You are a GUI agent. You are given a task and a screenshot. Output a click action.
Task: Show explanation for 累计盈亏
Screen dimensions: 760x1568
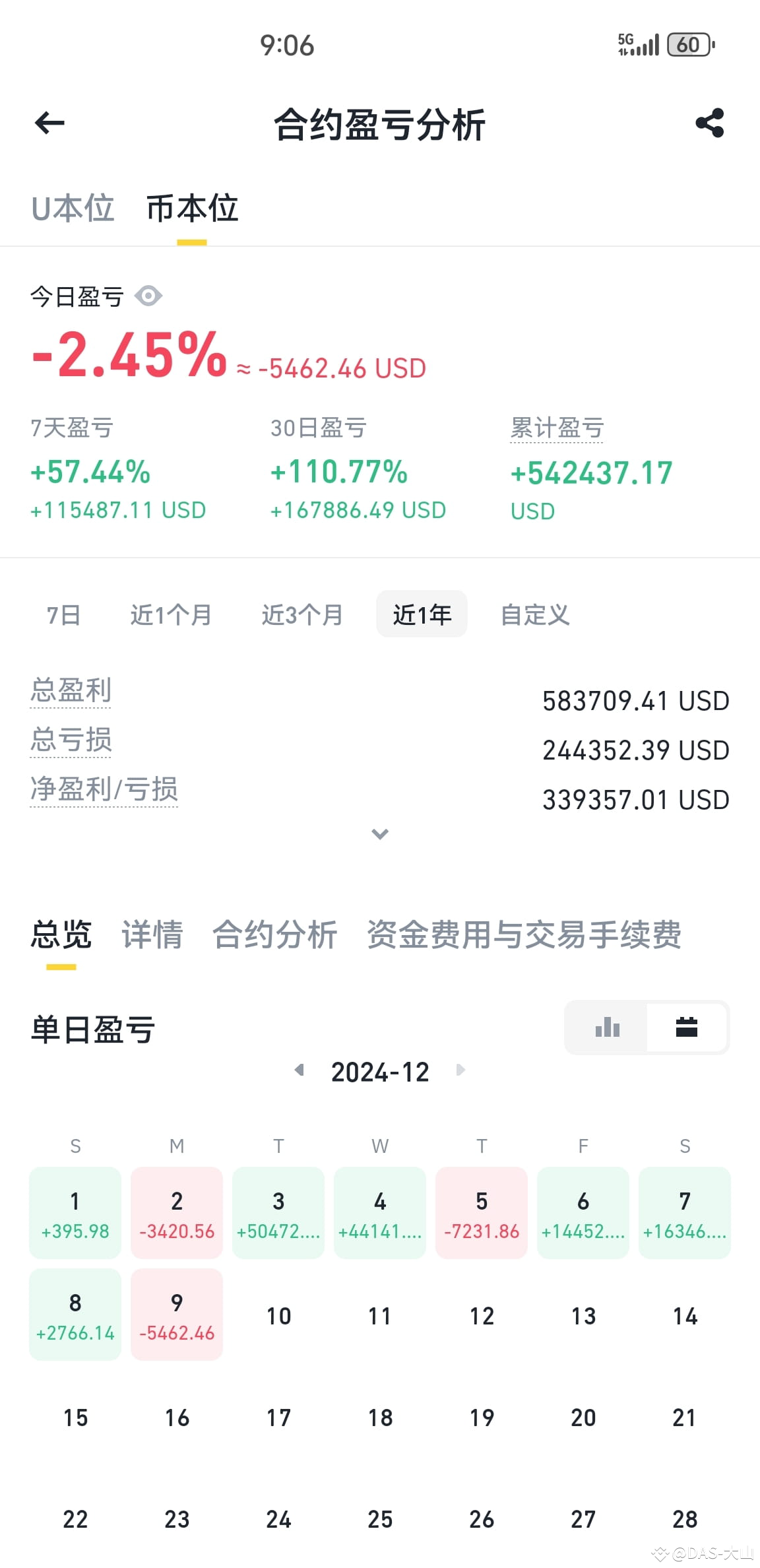pos(557,428)
